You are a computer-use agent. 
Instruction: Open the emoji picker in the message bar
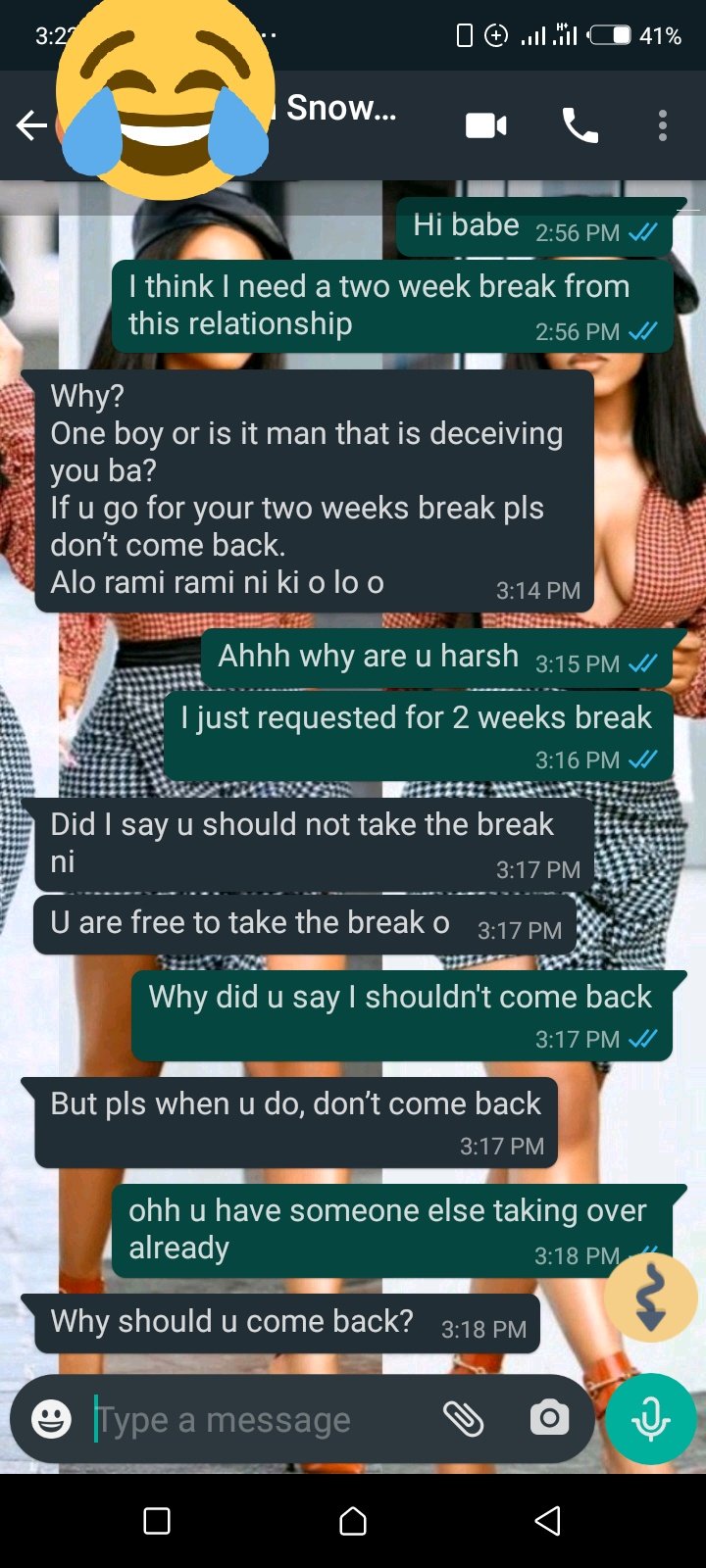[x=51, y=1419]
